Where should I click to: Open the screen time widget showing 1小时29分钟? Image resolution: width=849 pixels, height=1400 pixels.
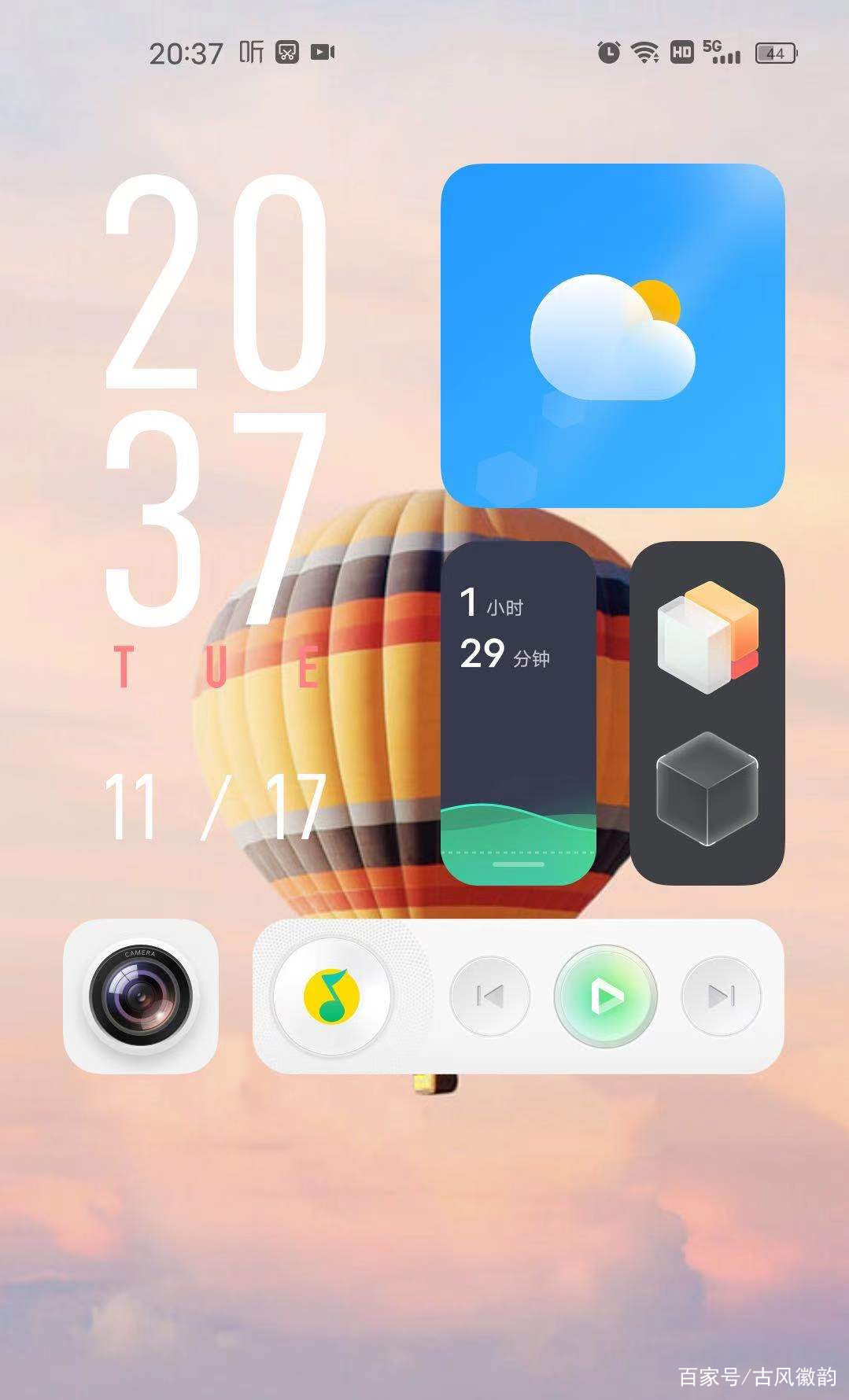[519, 713]
